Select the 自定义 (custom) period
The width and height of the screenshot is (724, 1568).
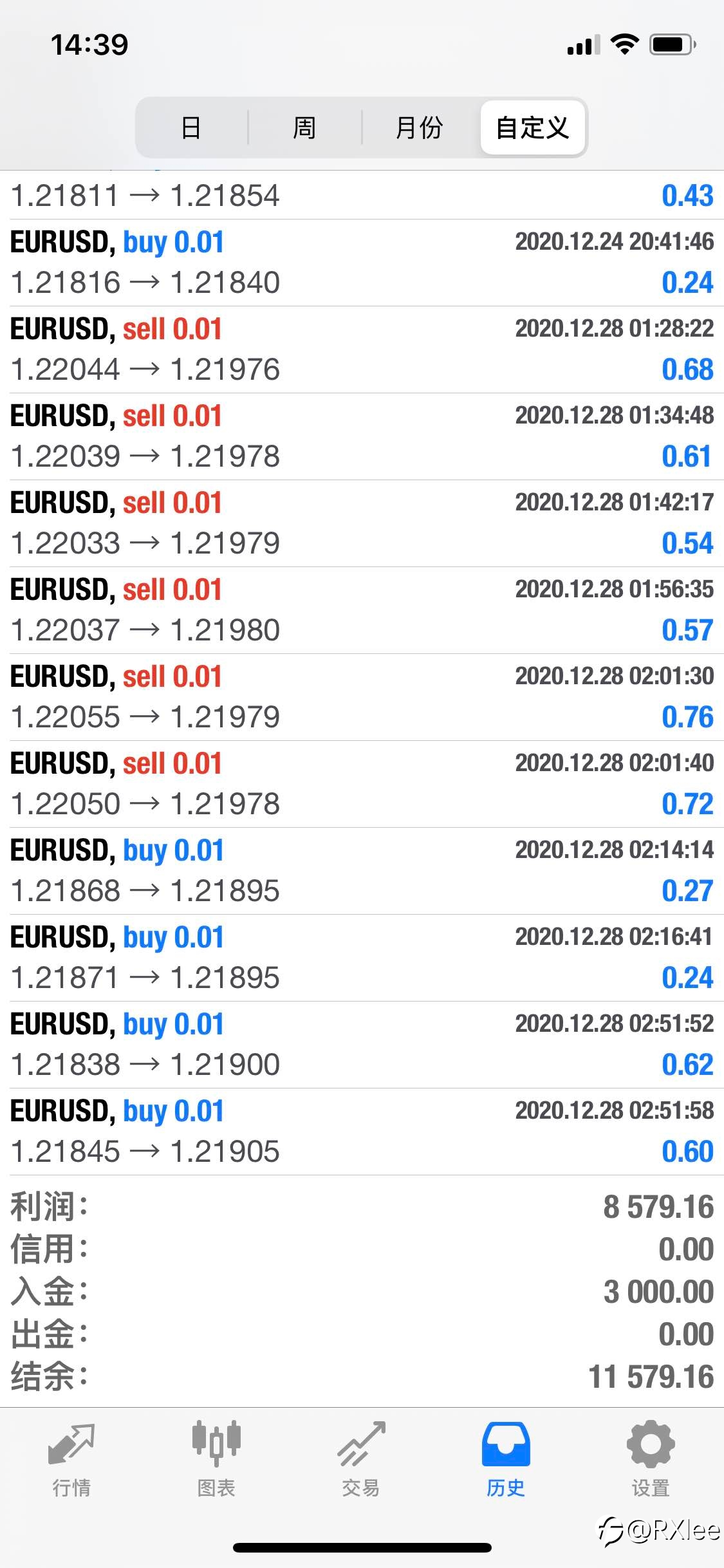(x=533, y=127)
